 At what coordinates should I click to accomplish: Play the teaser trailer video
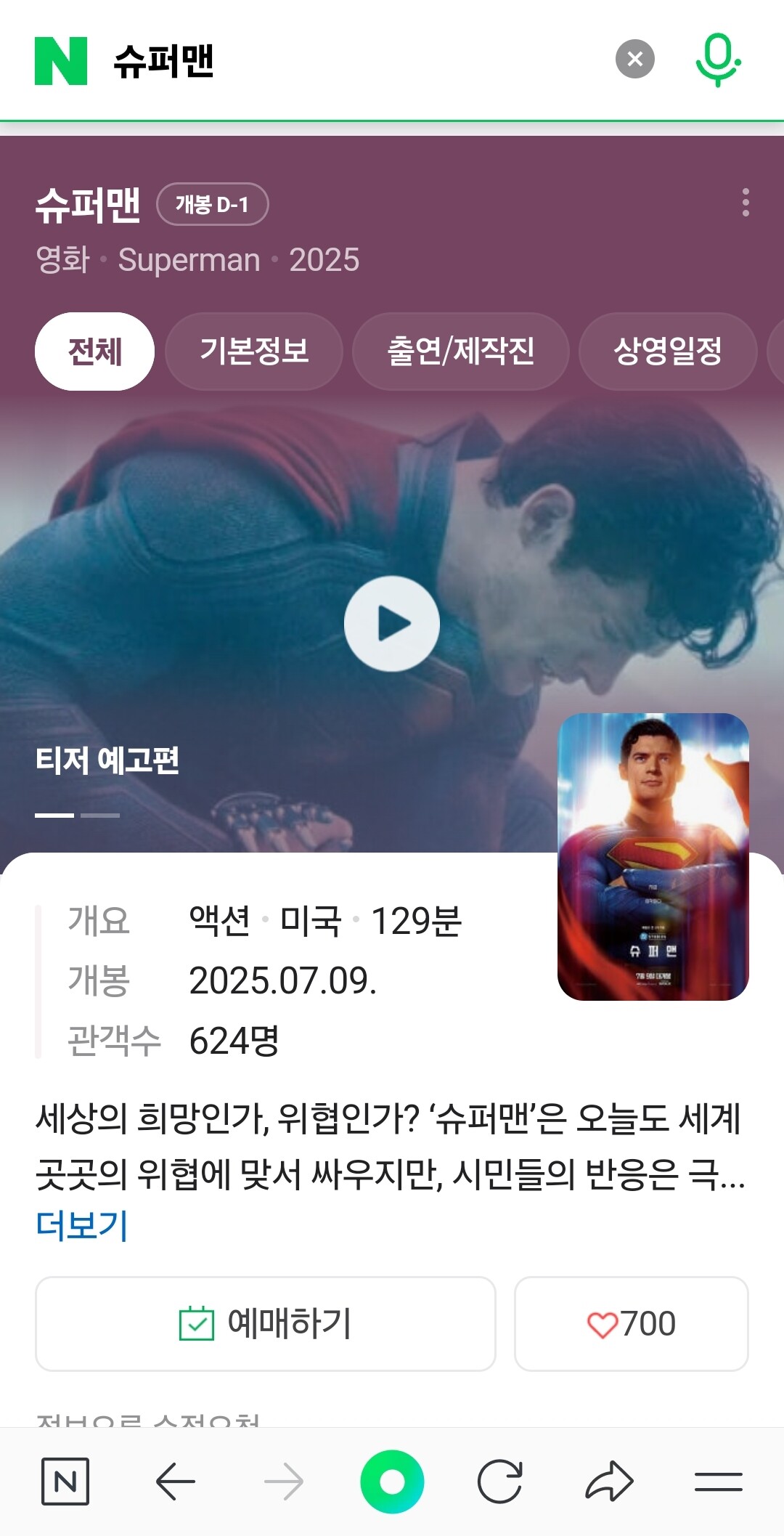pyautogui.click(x=392, y=624)
